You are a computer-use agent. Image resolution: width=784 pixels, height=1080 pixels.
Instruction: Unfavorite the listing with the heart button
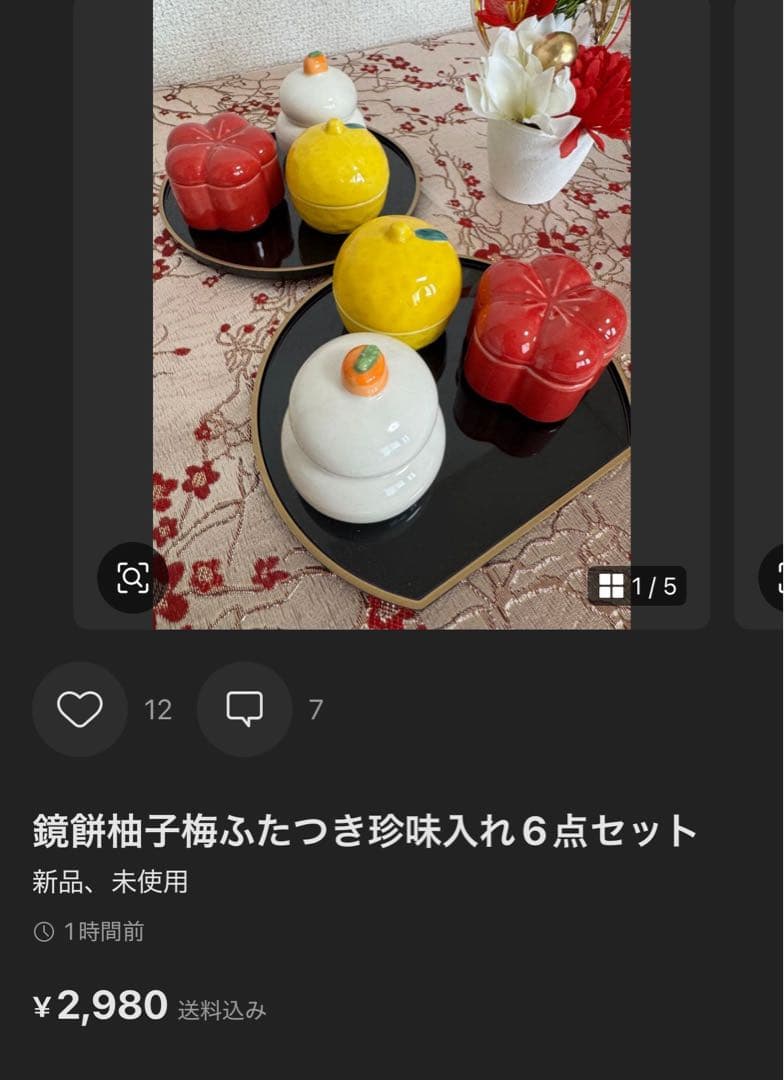(x=79, y=710)
